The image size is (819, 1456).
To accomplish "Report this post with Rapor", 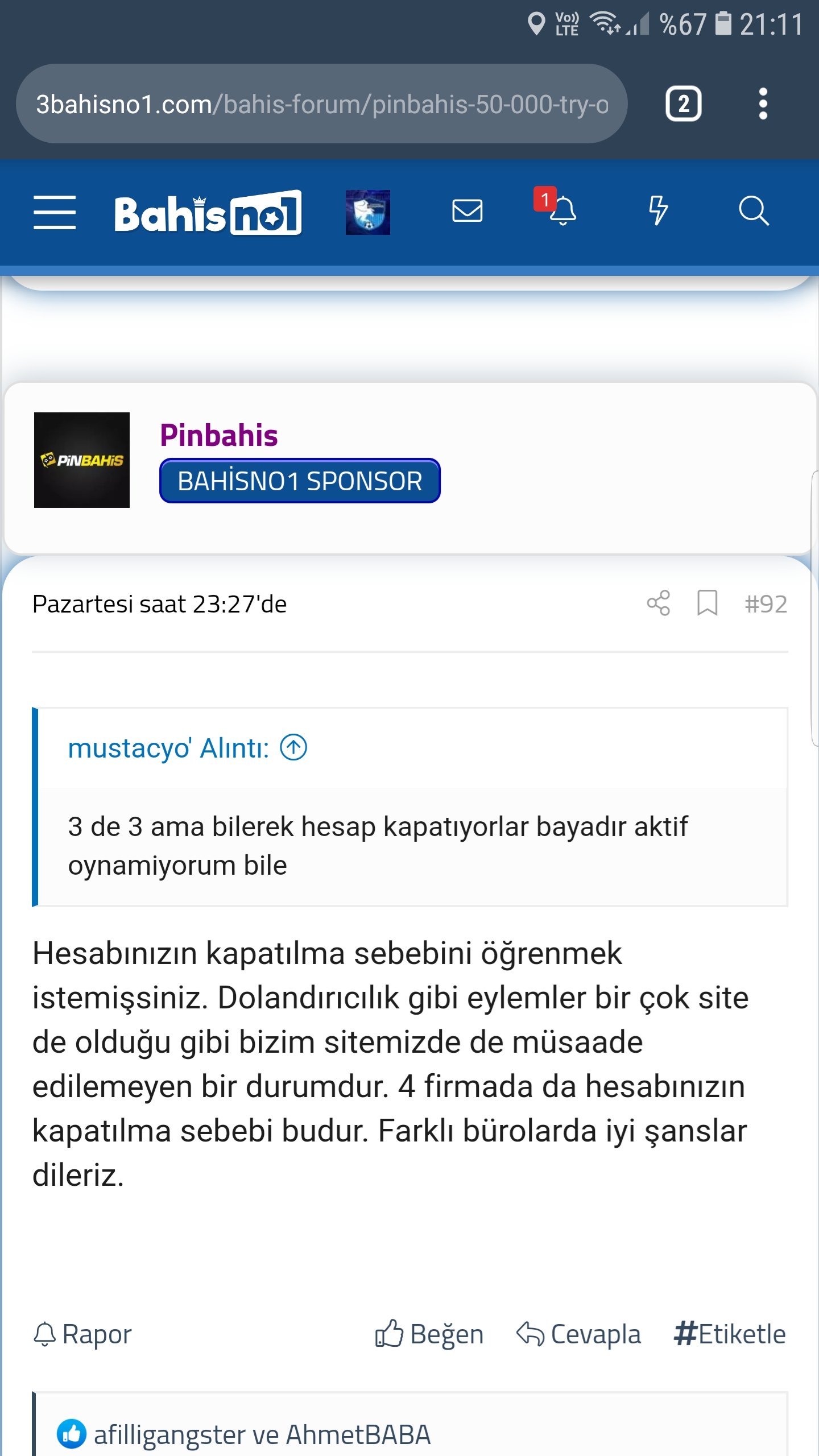I will pos(82,1334).
